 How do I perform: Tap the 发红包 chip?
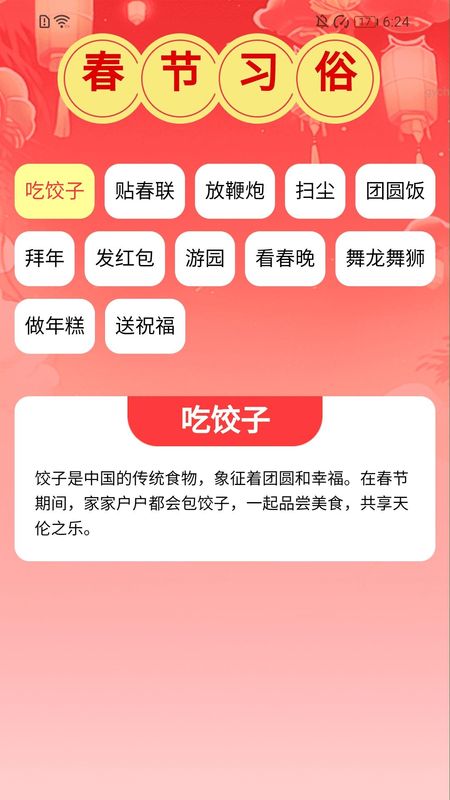click(124, 259)
